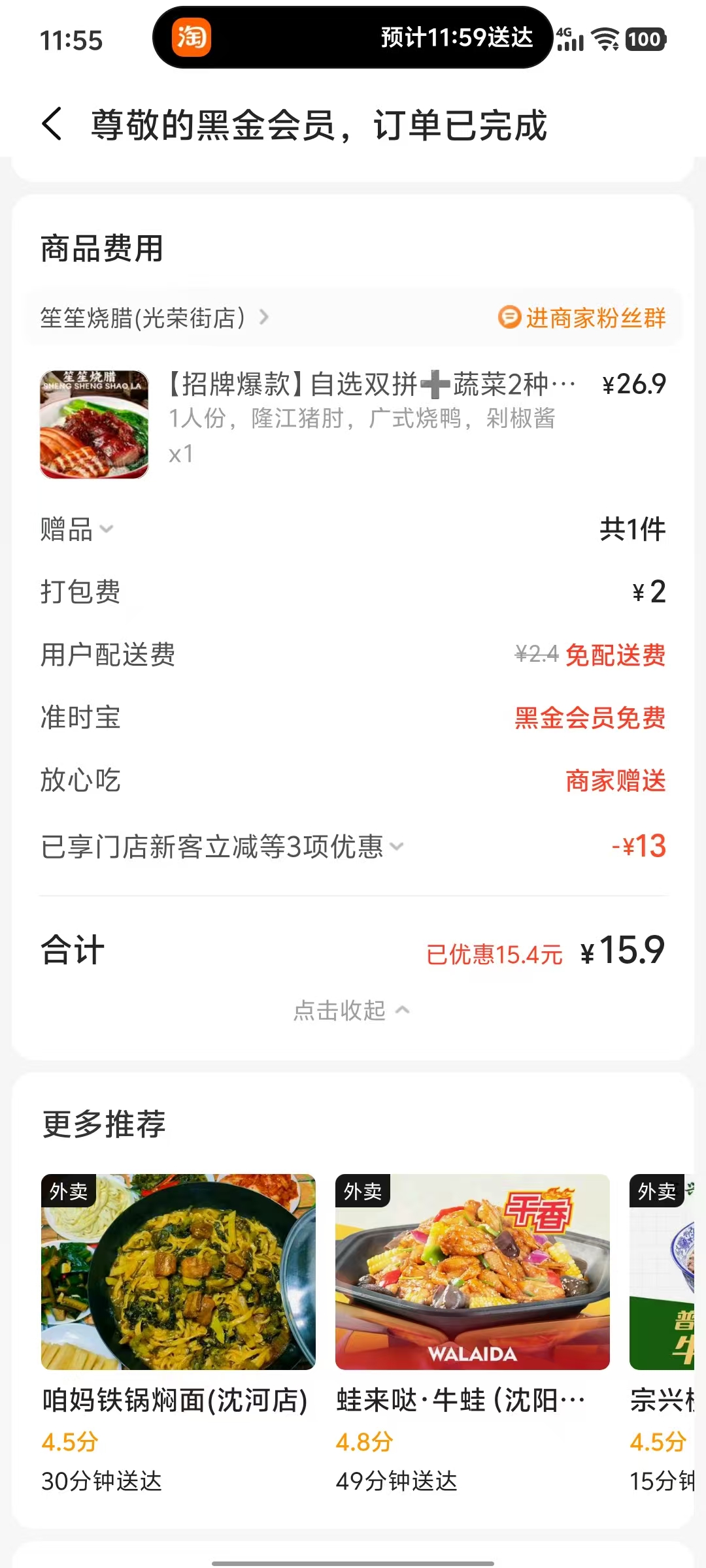Open the 预计11:59送达 delivery status pill
Screen dimensions: 706x1568
tap(353, 38)
